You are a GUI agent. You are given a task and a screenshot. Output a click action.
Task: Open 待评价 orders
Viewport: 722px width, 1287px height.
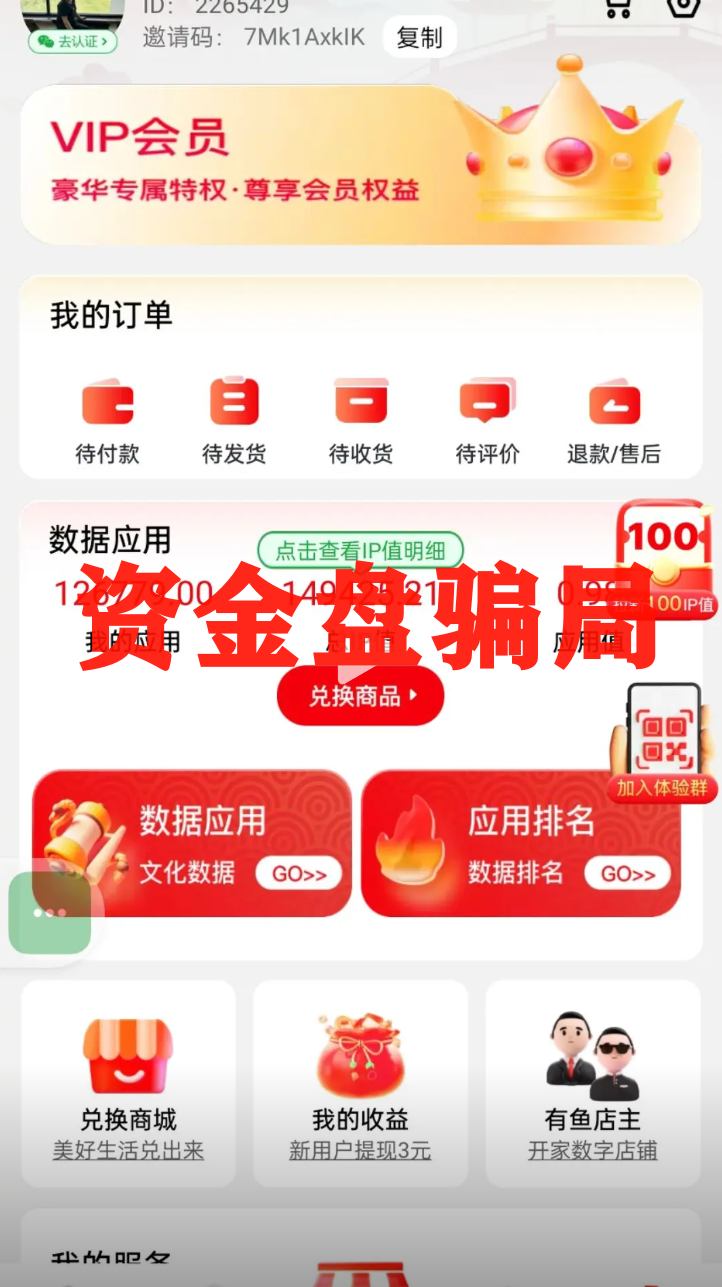click(487, 421)
